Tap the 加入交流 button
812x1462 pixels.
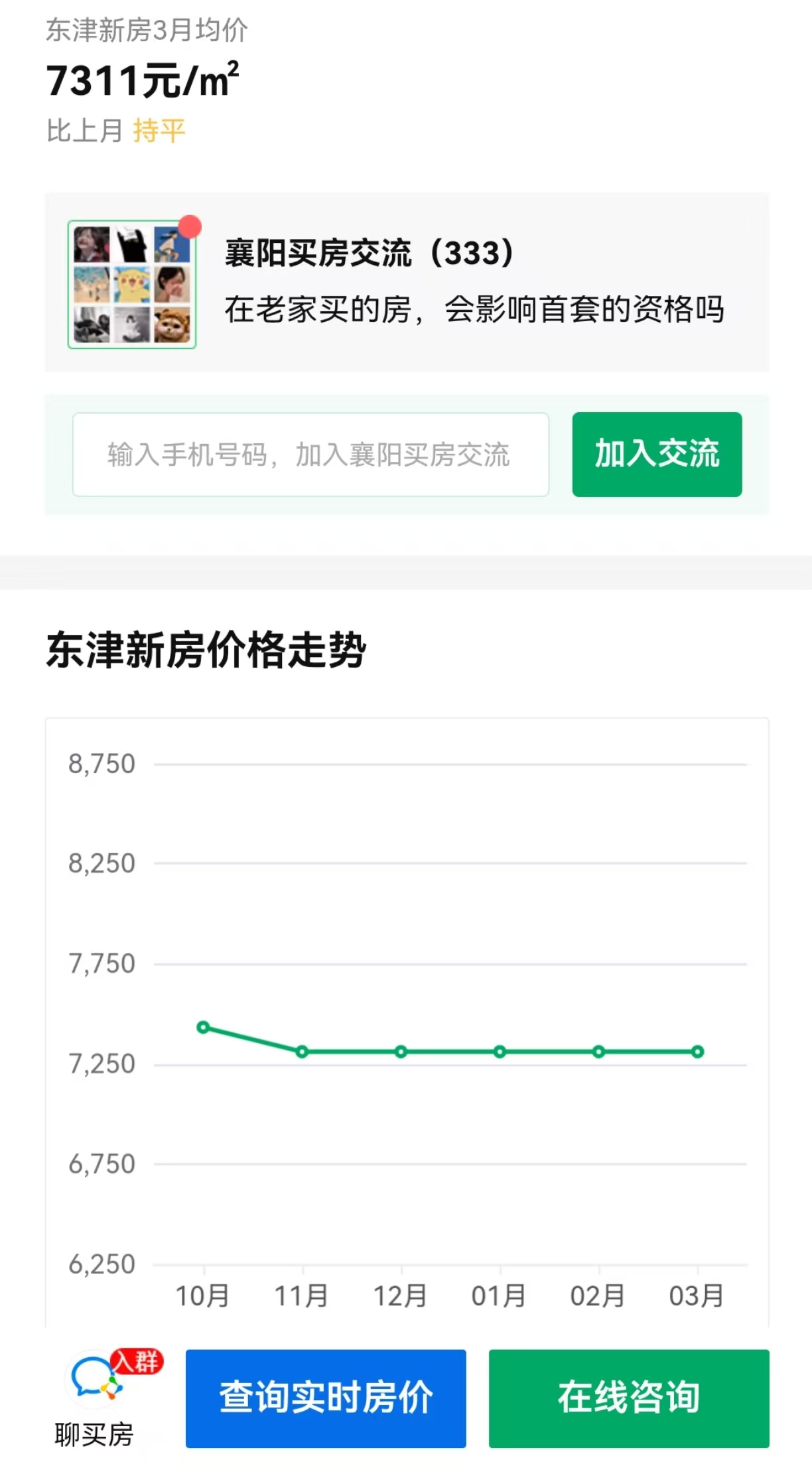click(x=657, y=455)
